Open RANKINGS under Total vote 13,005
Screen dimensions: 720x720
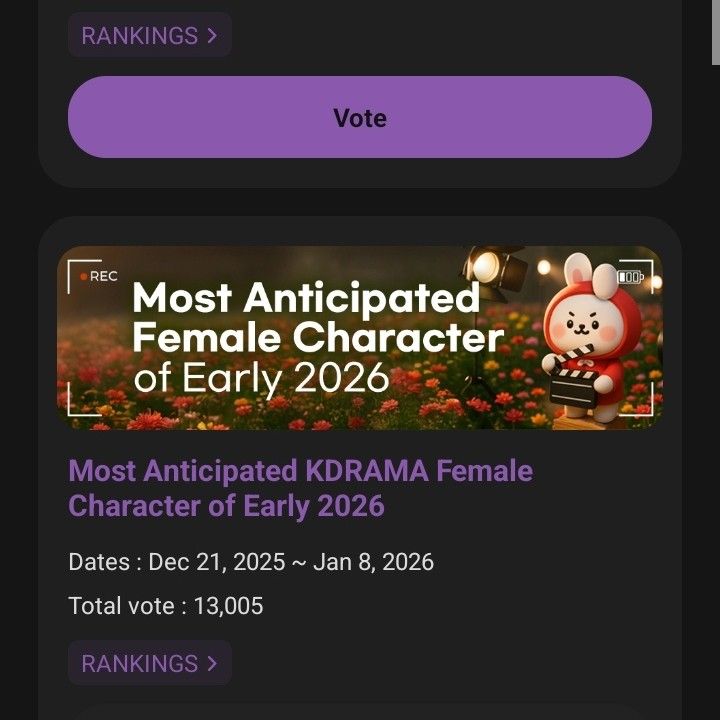(x=150, y=663)
